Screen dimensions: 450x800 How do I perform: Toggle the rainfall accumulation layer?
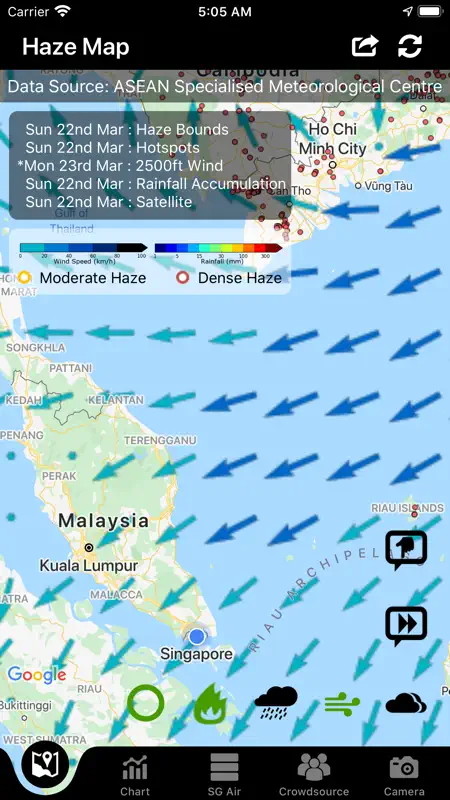point(276,703)
